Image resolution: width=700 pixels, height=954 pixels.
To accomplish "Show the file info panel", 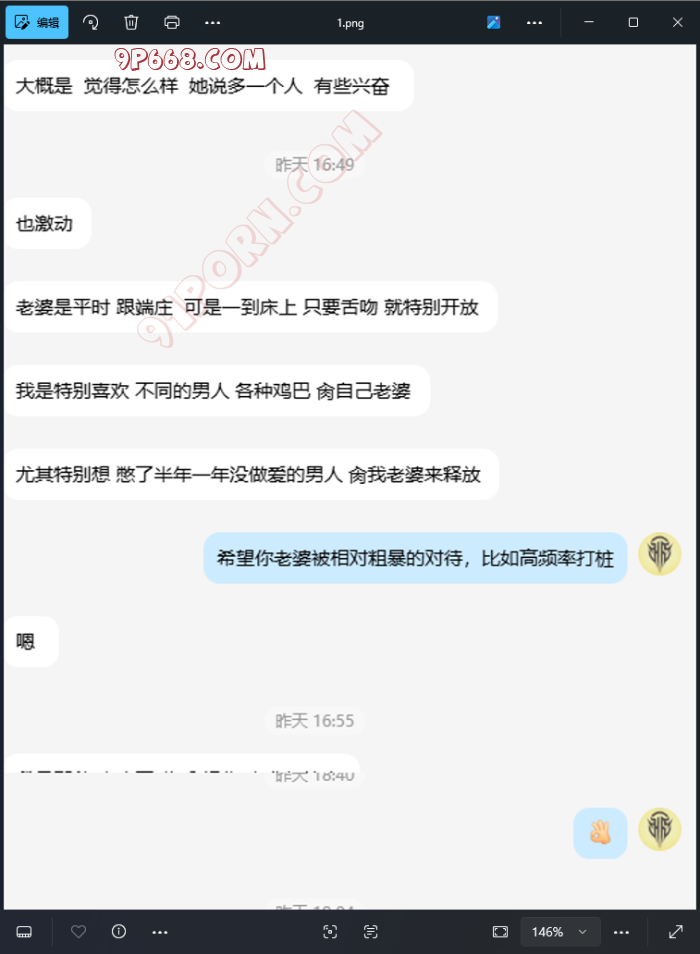I will point(119,931).
